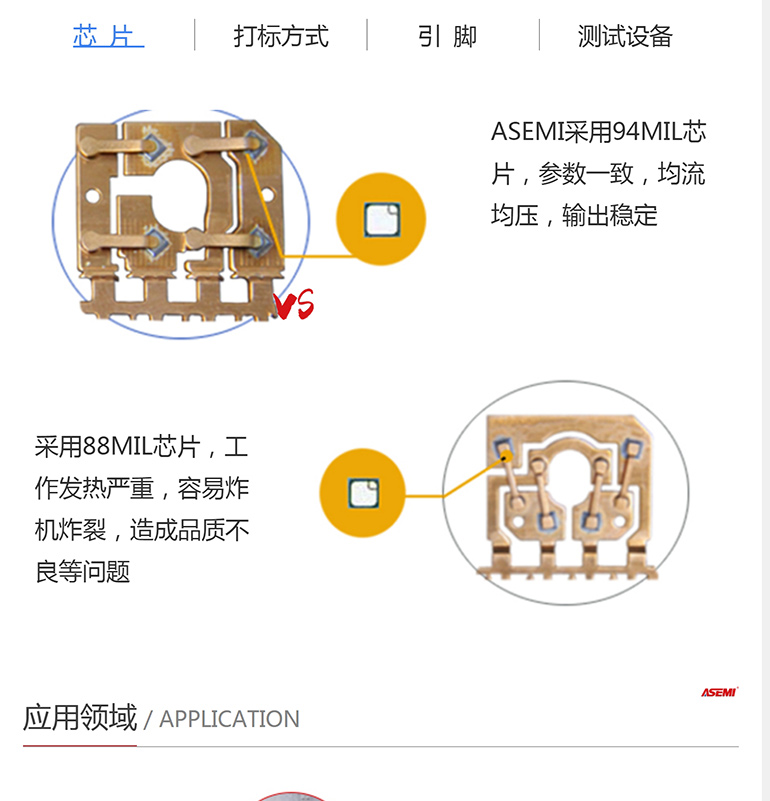Show the 测试设备 tab

[625, 37]
